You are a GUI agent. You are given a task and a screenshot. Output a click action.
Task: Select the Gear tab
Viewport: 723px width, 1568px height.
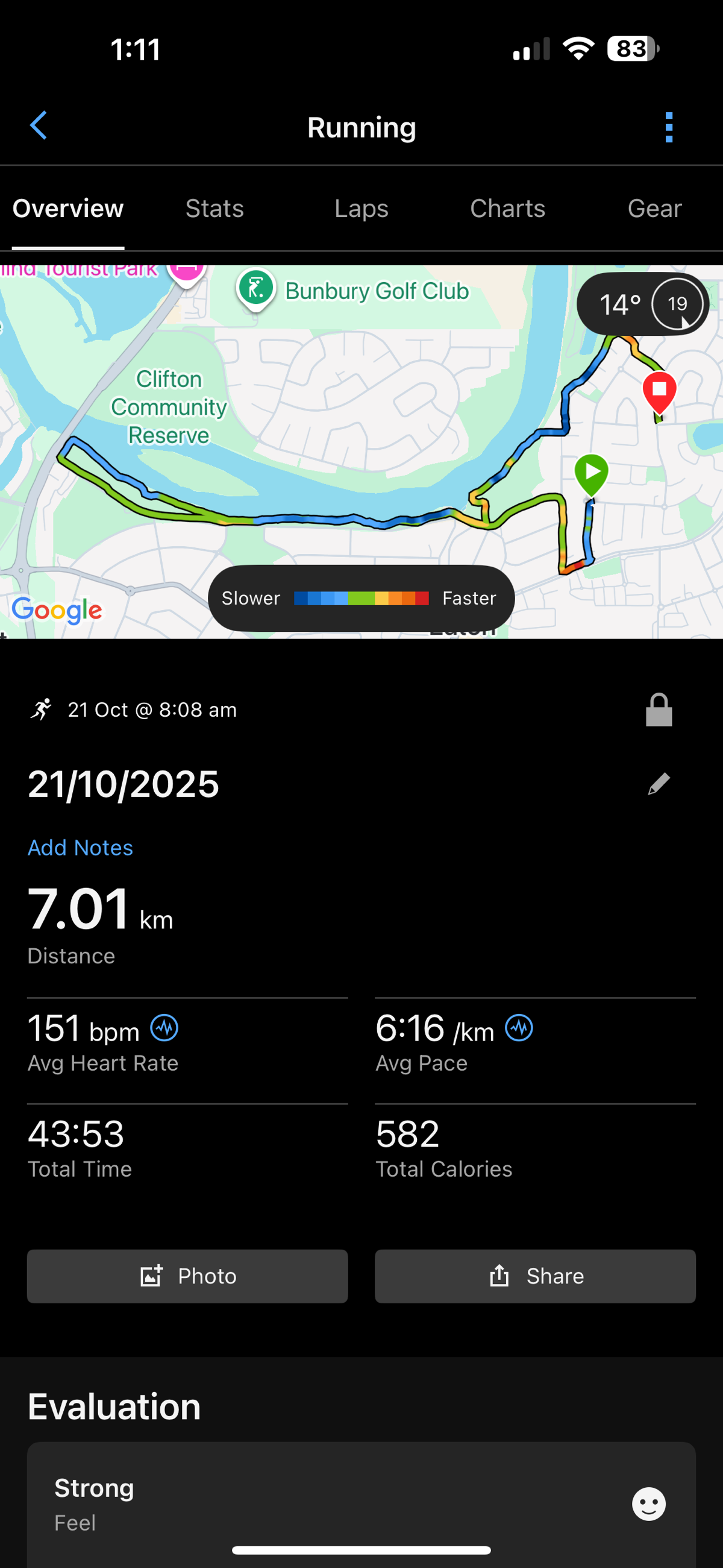(x=654, y=209)
